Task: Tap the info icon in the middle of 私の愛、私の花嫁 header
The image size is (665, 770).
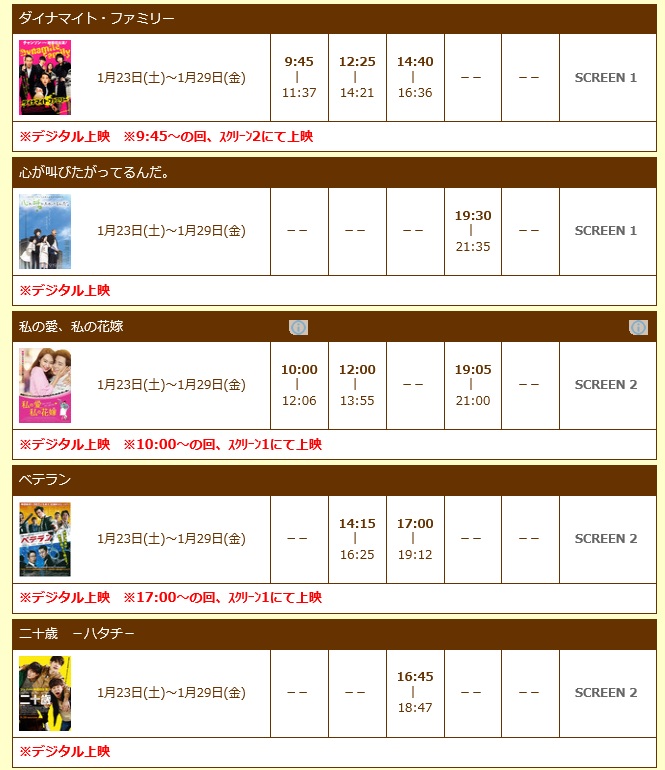Action: (298, 327)
